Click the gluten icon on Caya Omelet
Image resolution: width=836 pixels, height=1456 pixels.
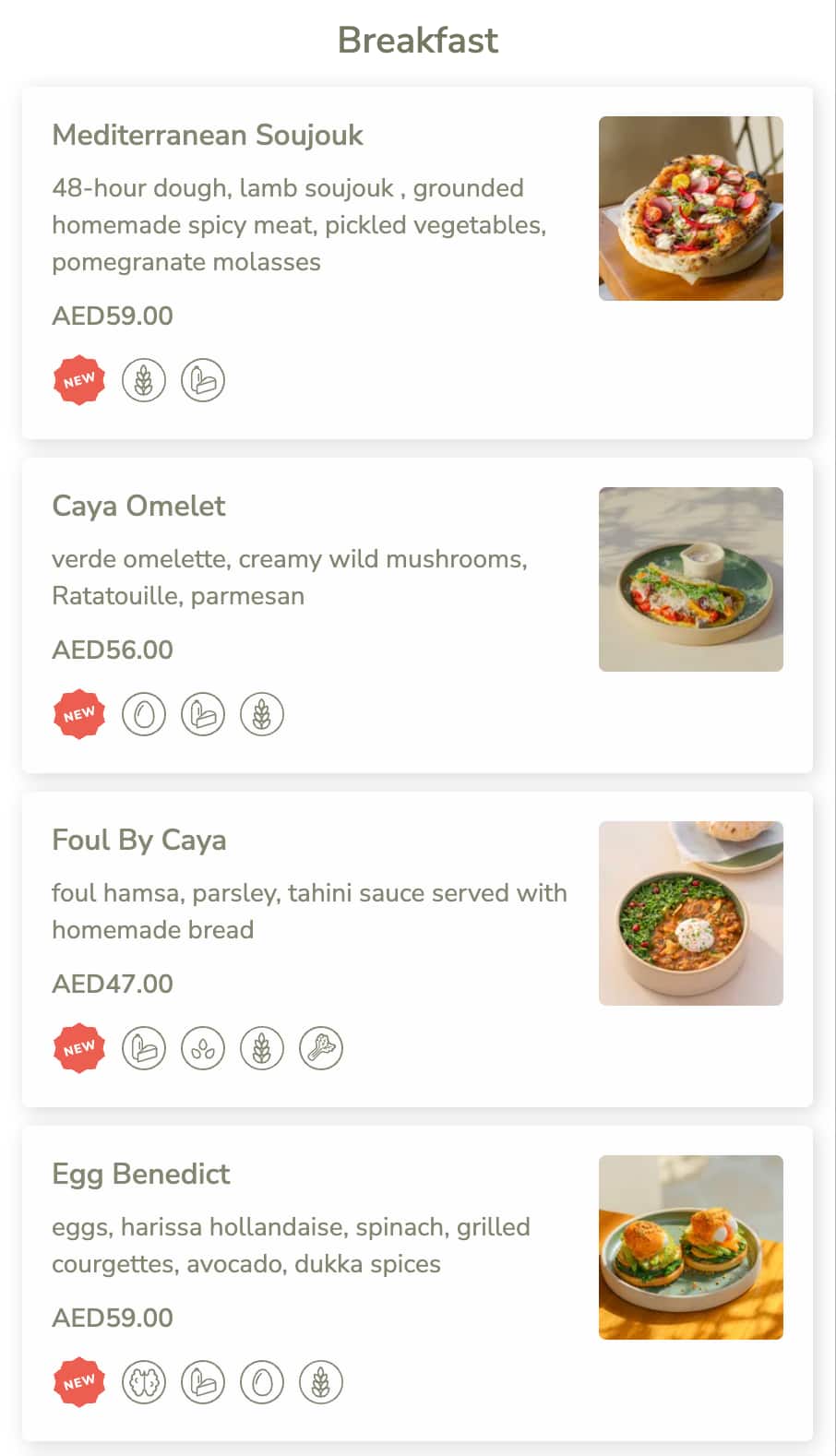pos(263,713)
